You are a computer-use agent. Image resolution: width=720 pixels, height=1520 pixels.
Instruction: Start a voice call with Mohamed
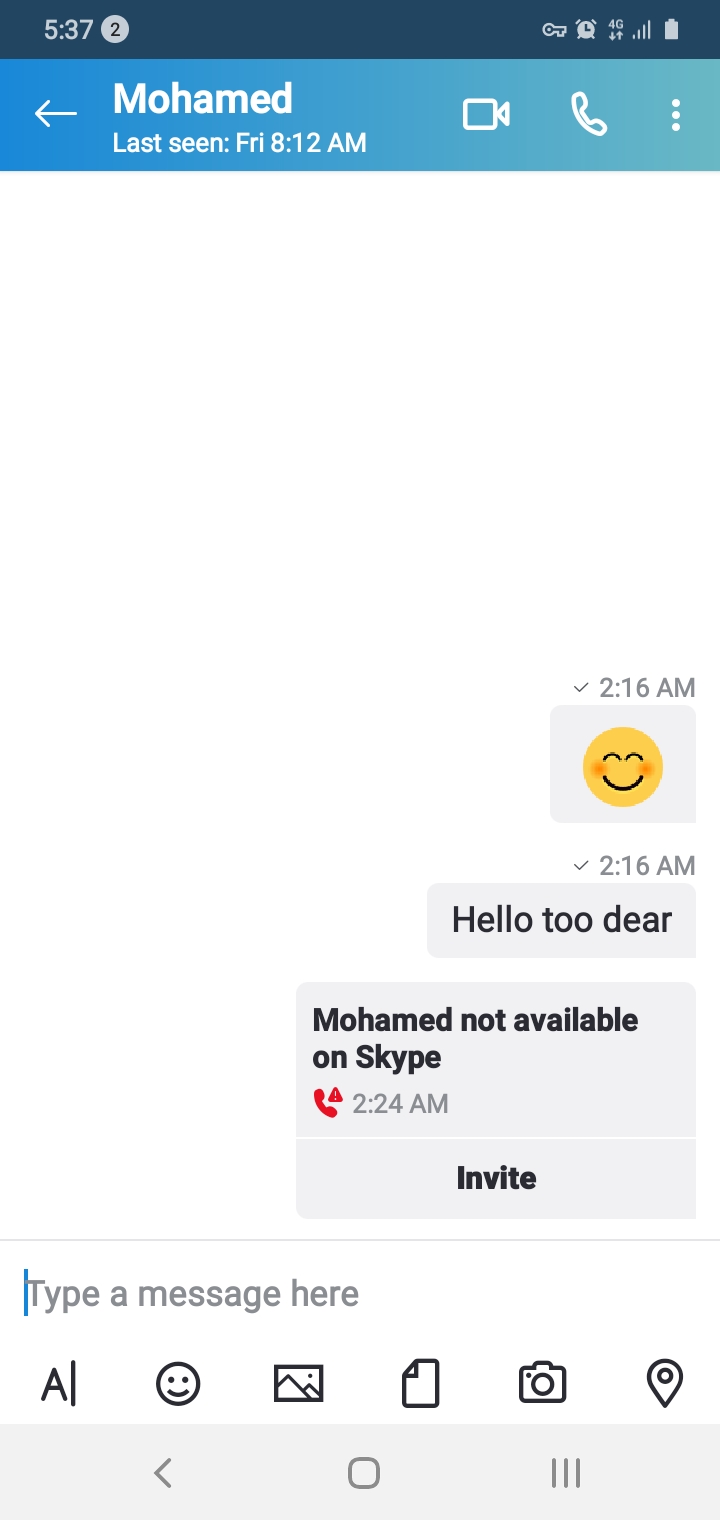588,114
